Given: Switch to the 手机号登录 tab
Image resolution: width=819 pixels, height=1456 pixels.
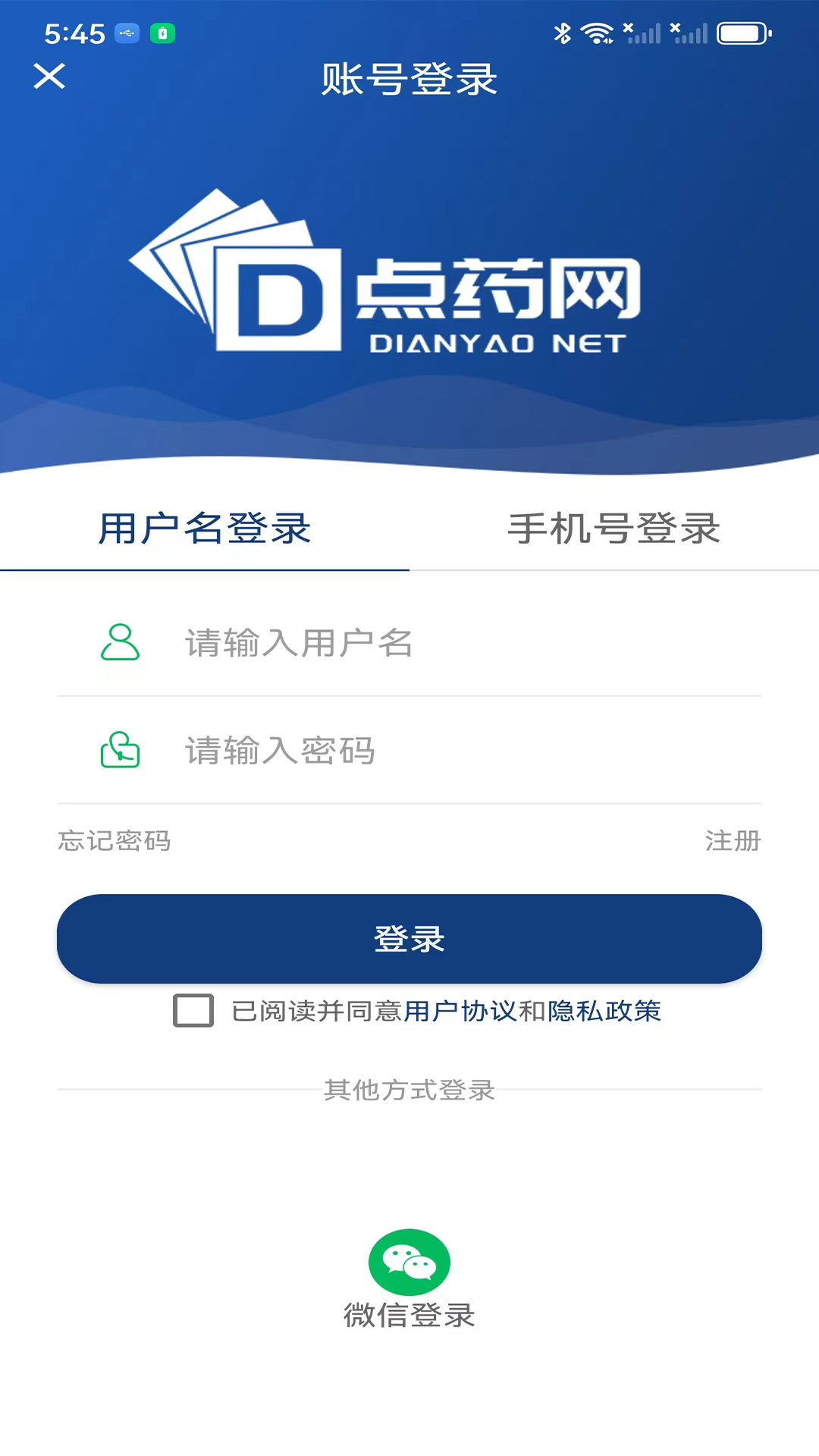Looking at the screenshot, I should pyautogui.click(x=613, y=529).
